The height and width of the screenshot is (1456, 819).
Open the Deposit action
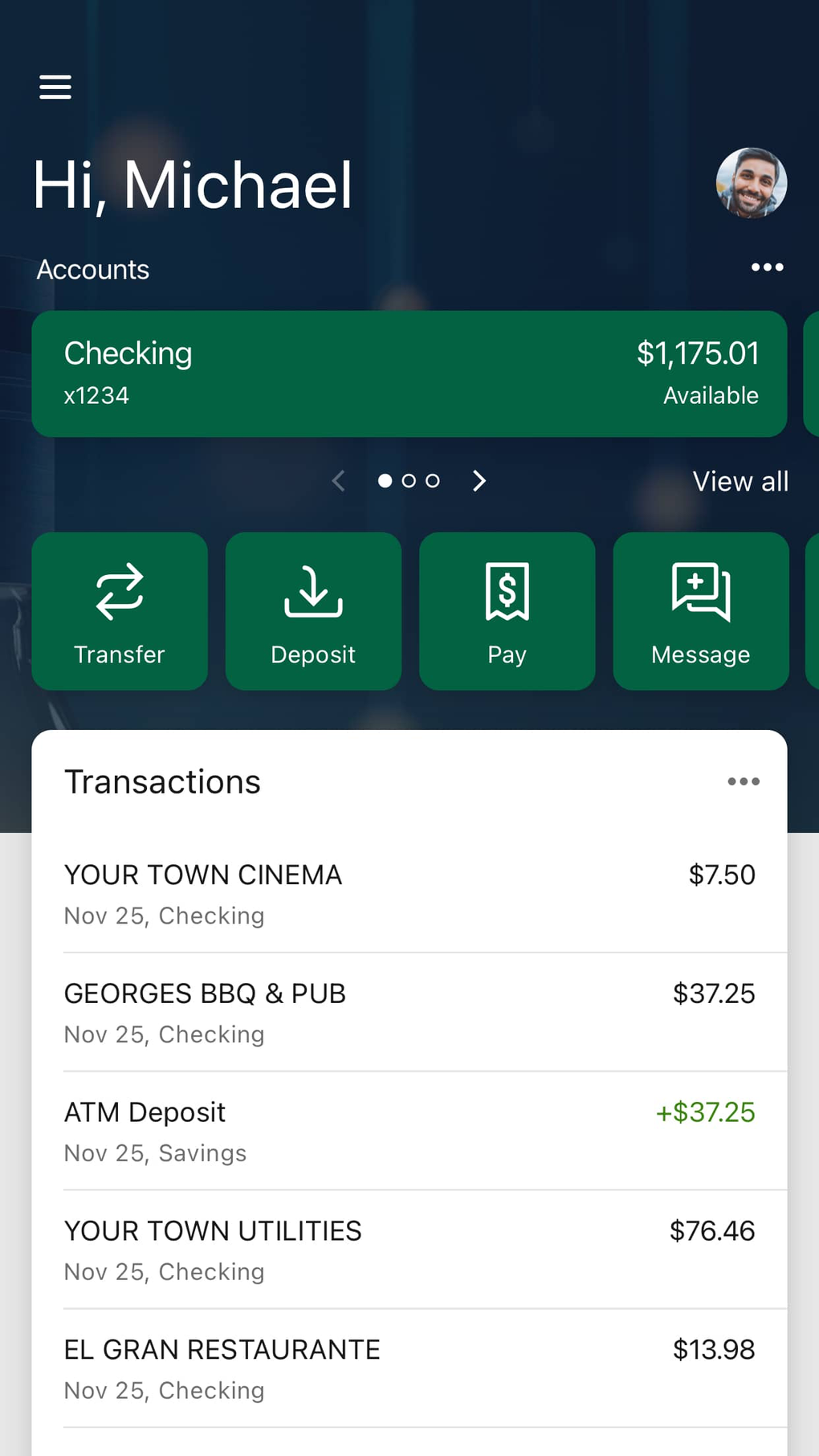click(313, 611)
